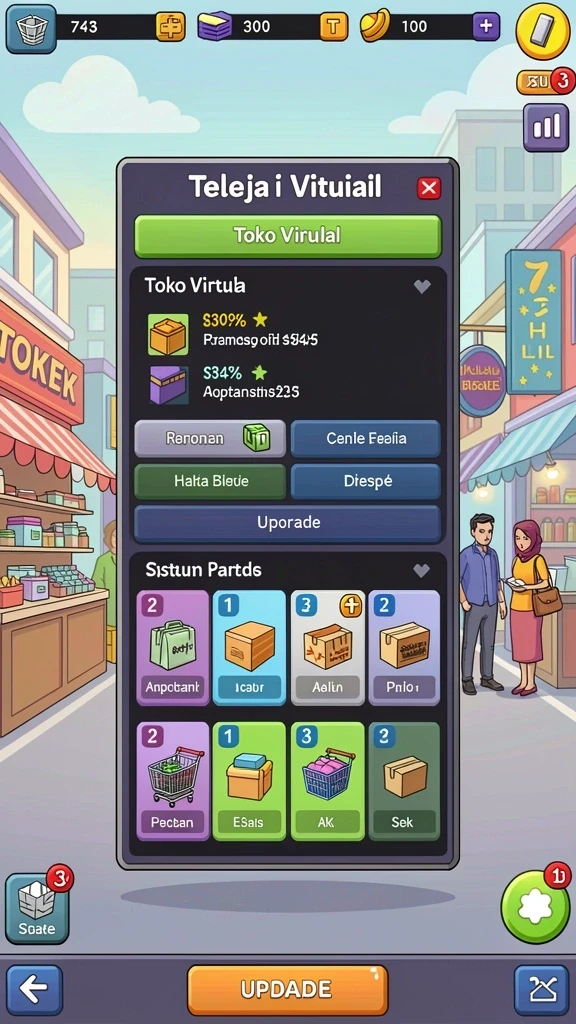576x1024 pixels.
Task: Select Halta Bleue
Action: pos(210,481)
